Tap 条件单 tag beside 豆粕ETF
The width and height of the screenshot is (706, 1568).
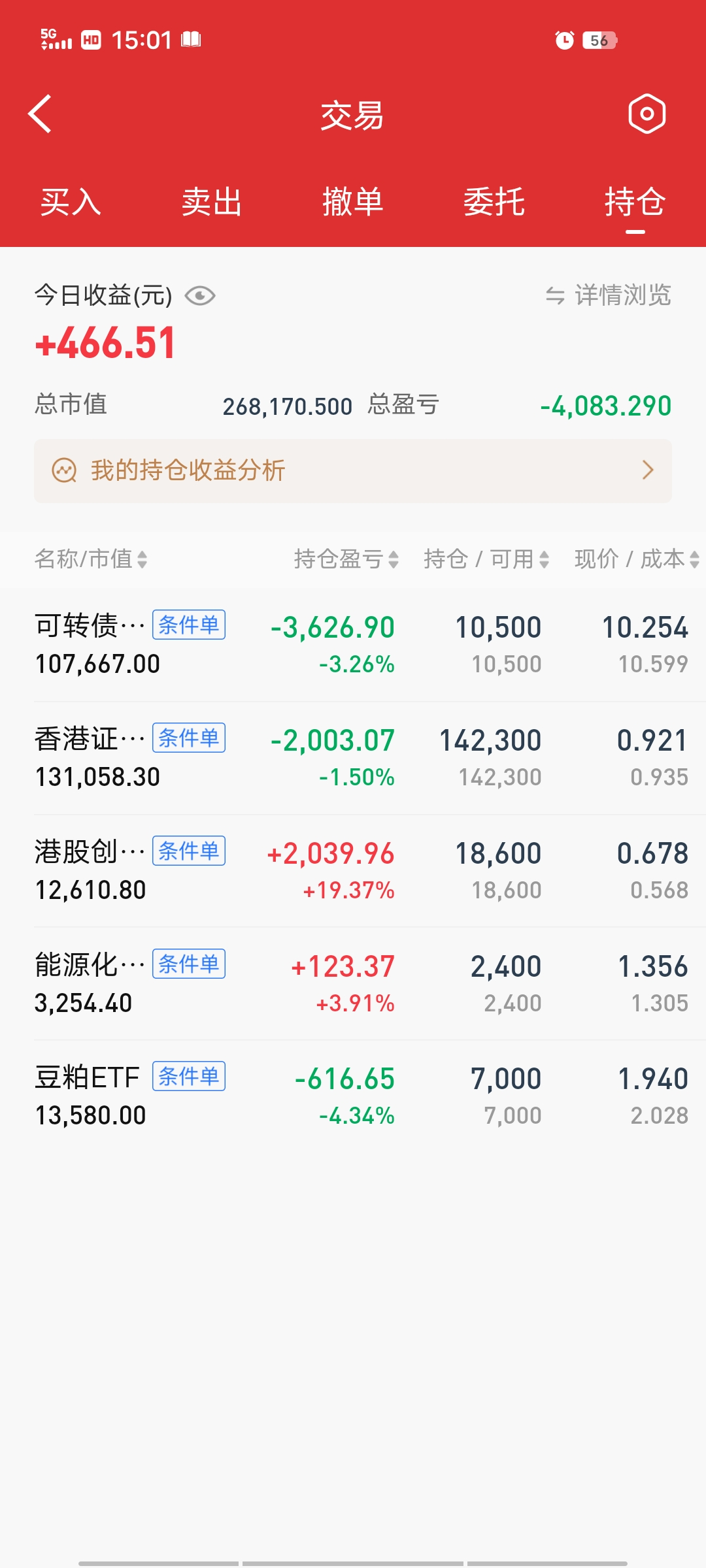click(189, 1076)
